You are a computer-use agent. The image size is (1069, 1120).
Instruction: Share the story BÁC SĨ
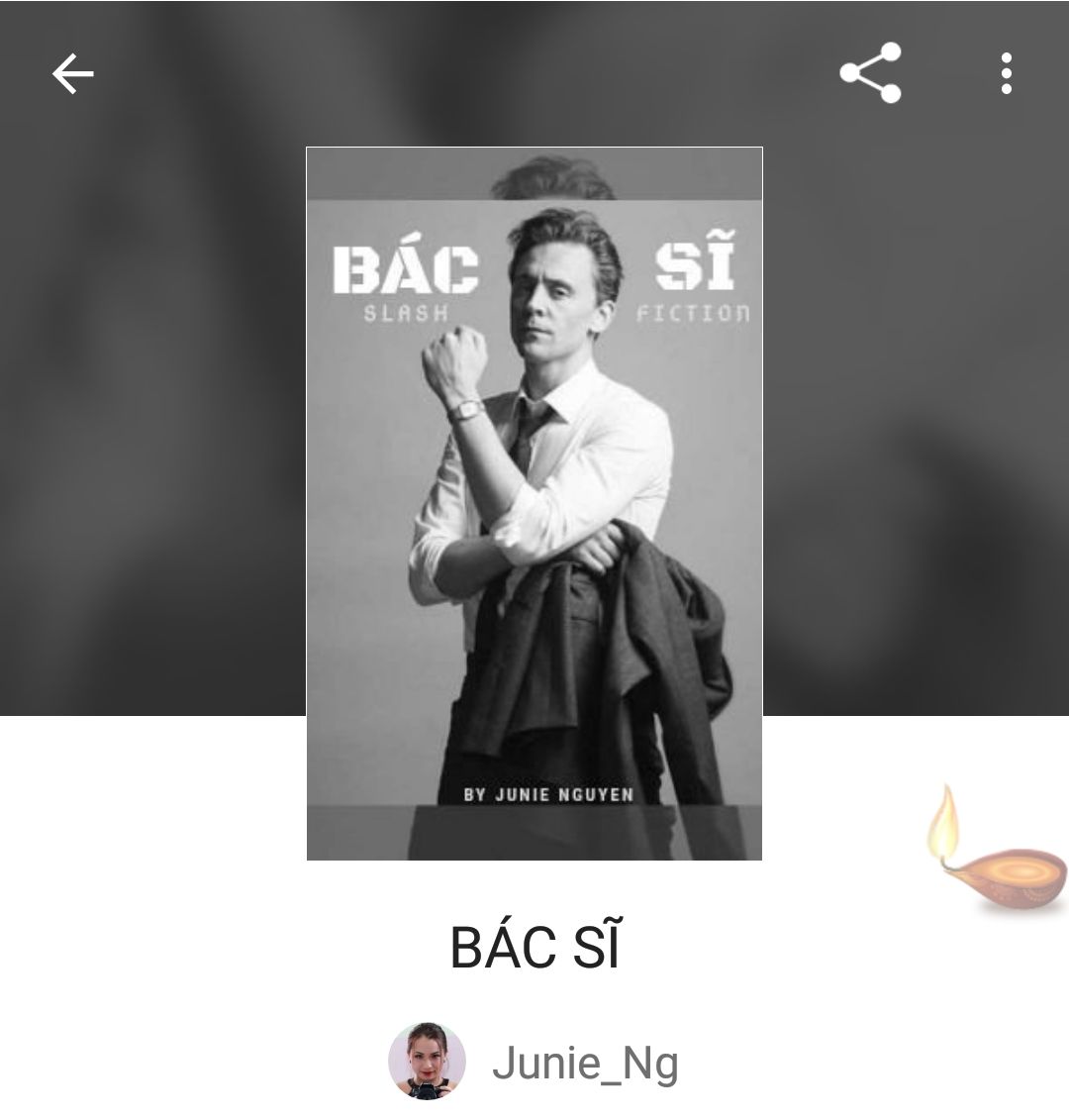pos(870,73)
